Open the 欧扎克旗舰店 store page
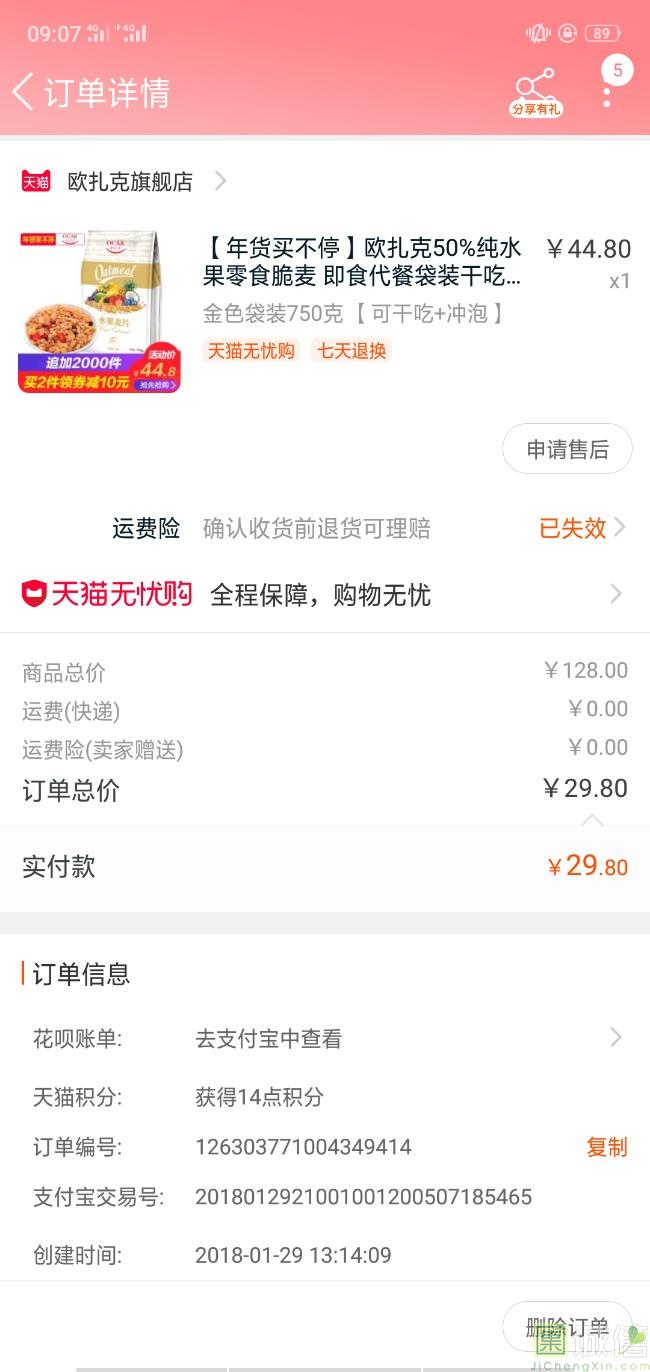 point(130,182)
